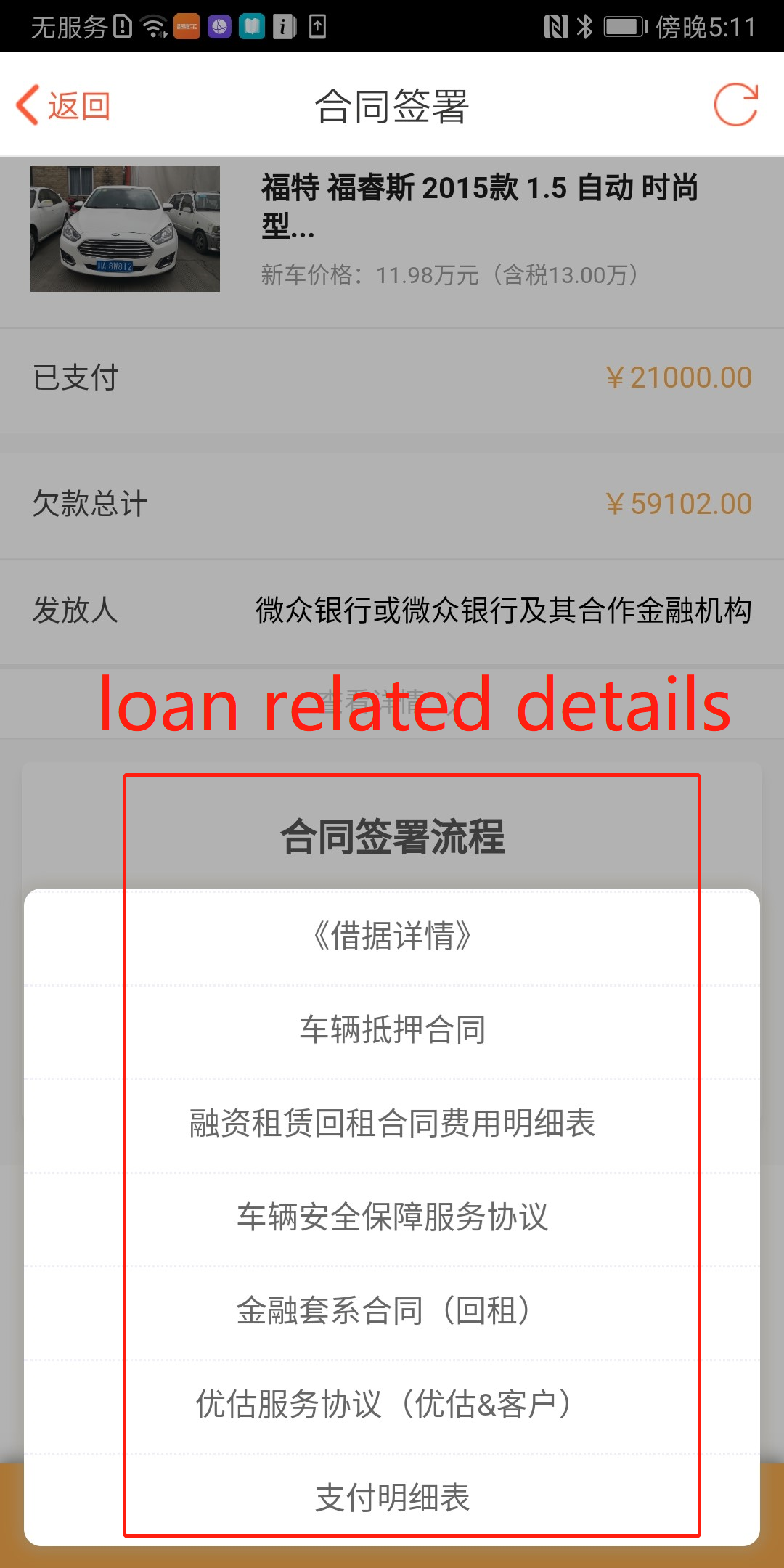Tap the back arrow icon beside 返回

coord(28,105)
